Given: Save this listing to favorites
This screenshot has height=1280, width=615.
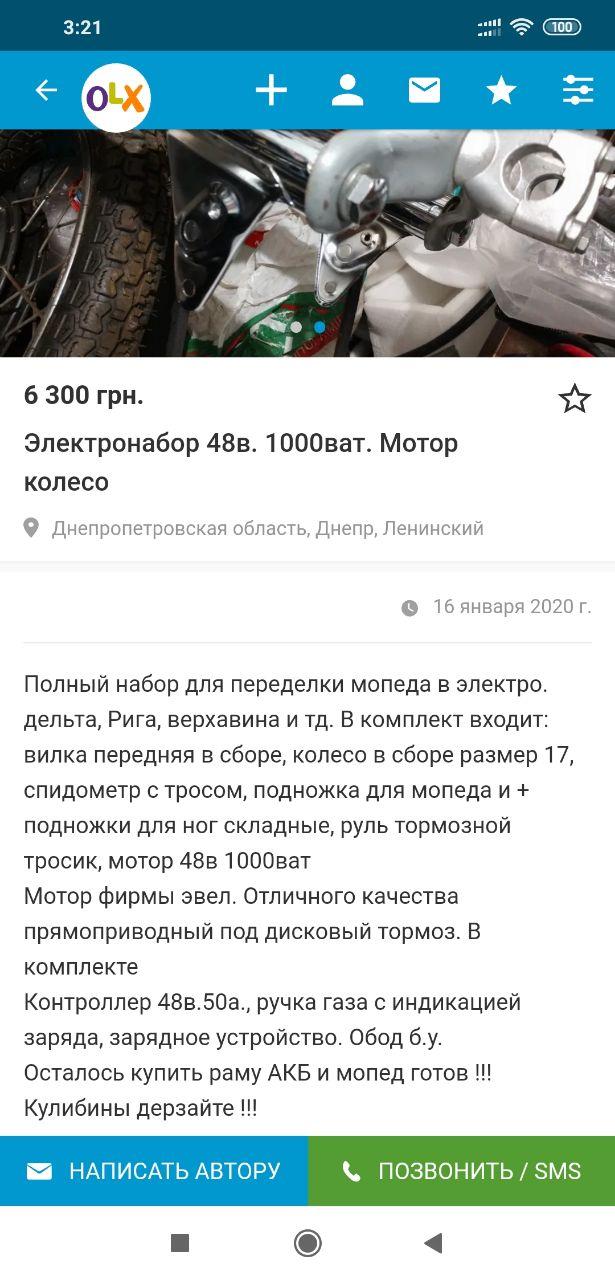Looking at the screenshot, I should coord(574,399).
